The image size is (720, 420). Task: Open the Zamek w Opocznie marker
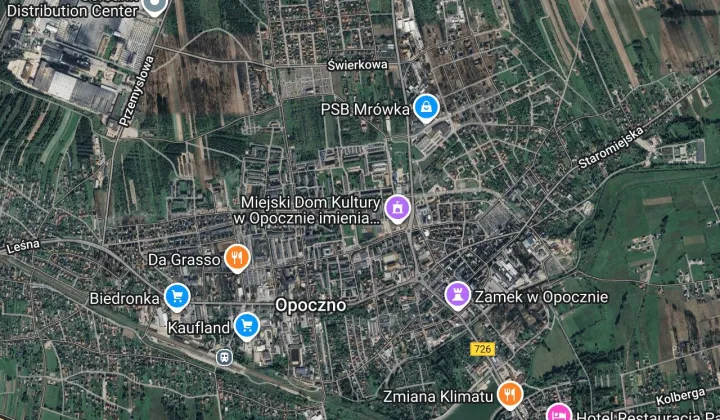pyautogui.click(x=457, y=295)
